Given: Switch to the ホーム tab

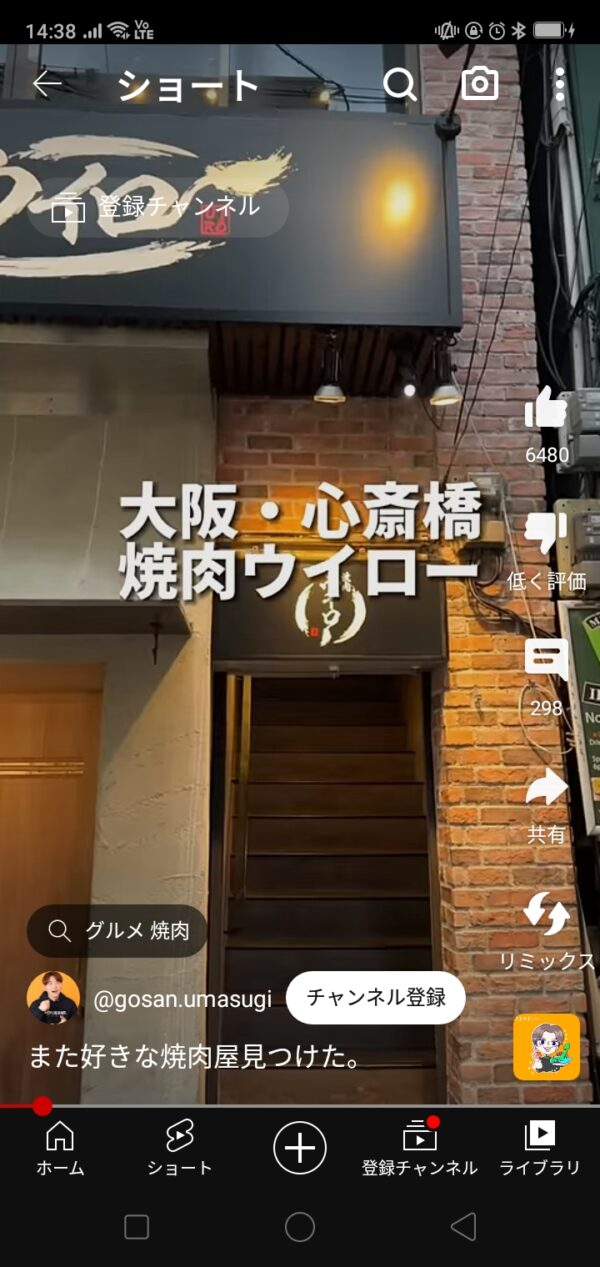Looking at the screenshot, I should [x=60, y=1147].
